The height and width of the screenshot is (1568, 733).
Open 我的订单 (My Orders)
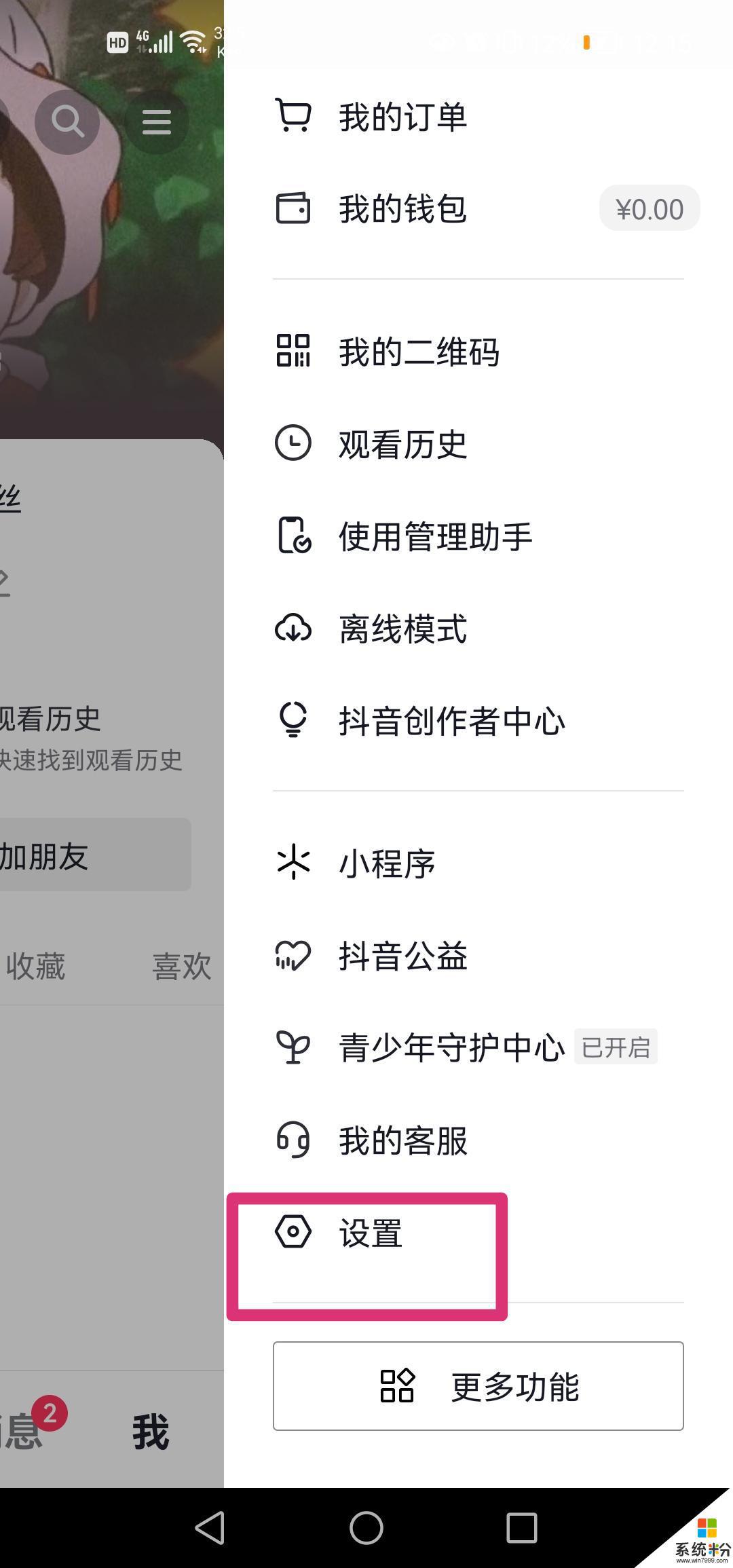pyautogui.click(x=478, y=117)
